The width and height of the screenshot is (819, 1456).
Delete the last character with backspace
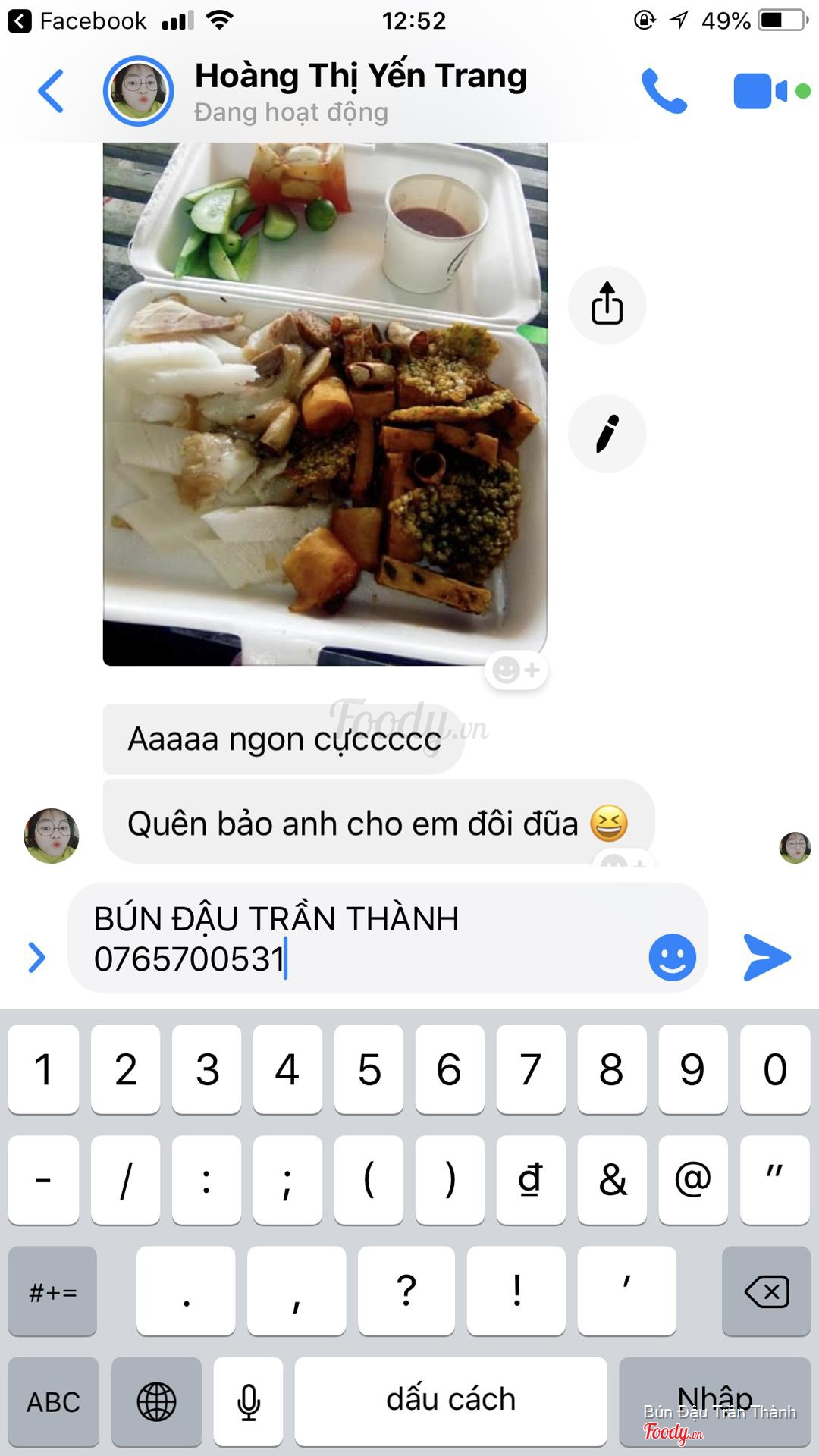(767, 1291)
